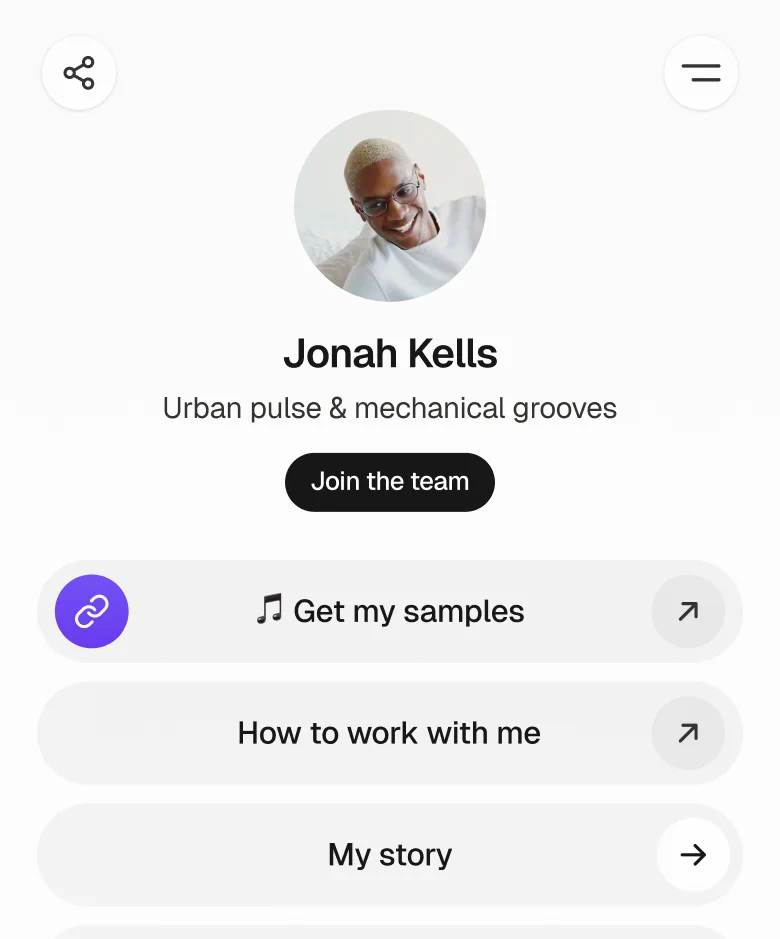Screen dimensions: 780x939
Task: Click the name Jonah Kells
Action: (x=390, y=353)
